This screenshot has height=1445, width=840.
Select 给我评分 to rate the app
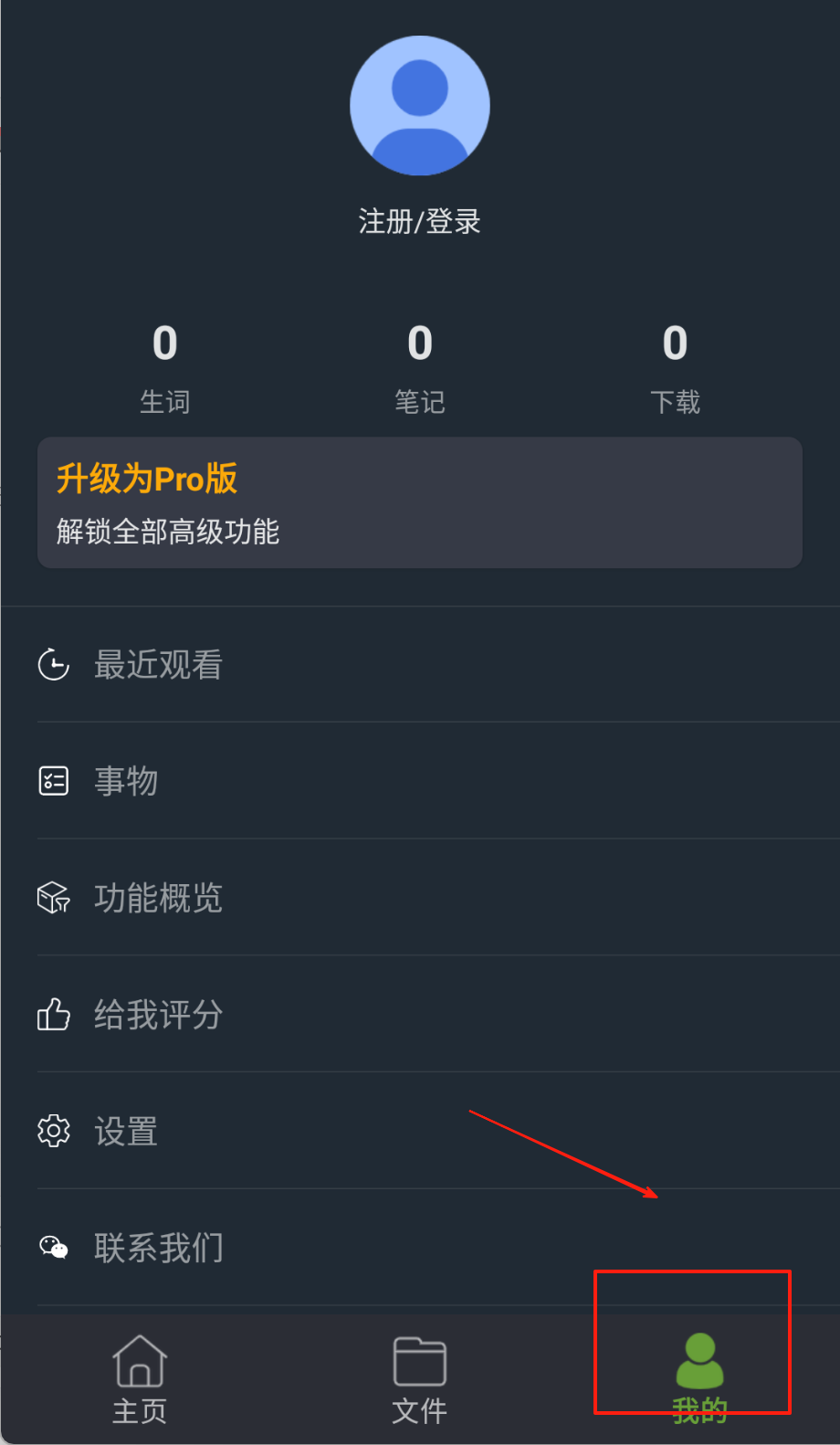(159, 1015)
